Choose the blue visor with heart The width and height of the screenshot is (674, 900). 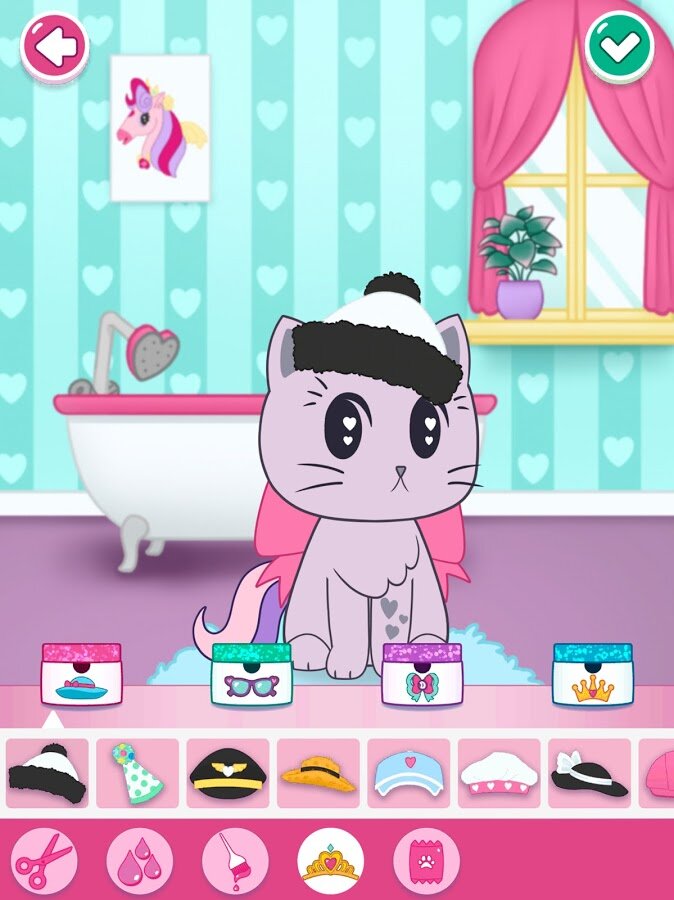pos(408,773)
